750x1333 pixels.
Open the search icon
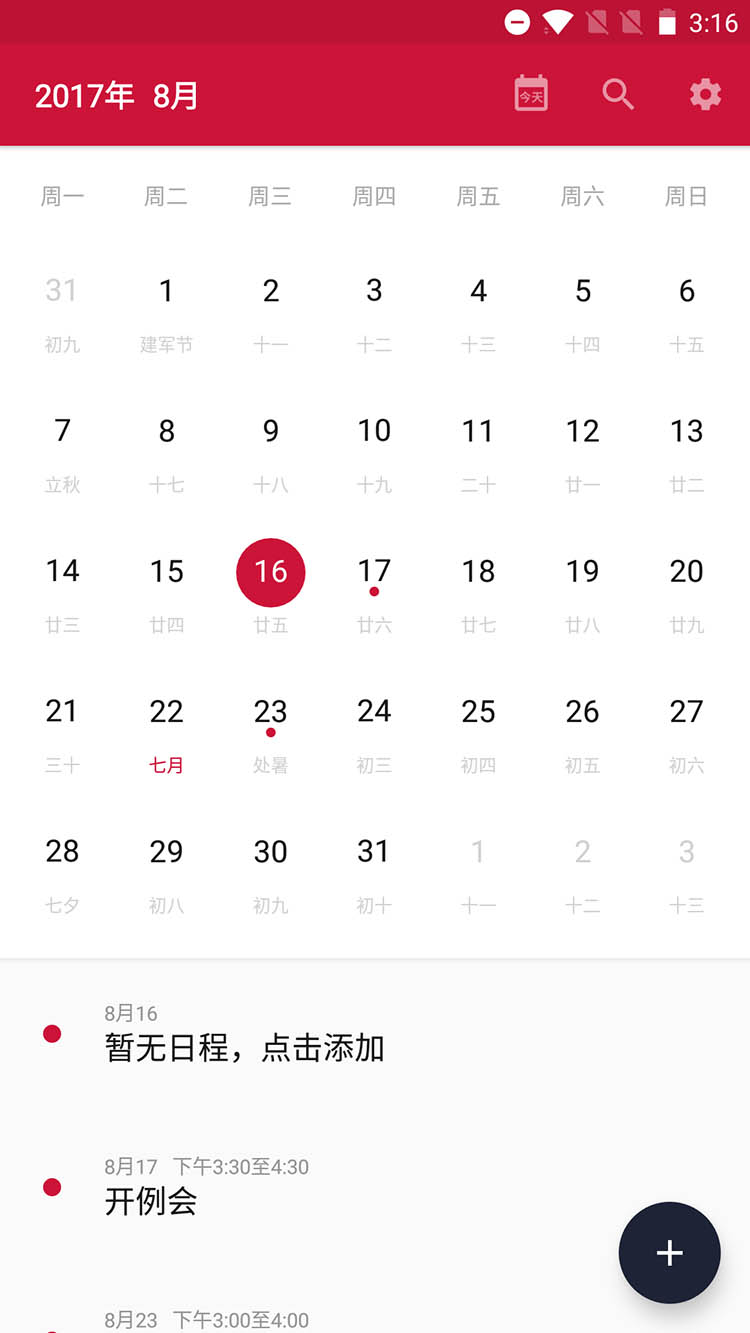618,94
